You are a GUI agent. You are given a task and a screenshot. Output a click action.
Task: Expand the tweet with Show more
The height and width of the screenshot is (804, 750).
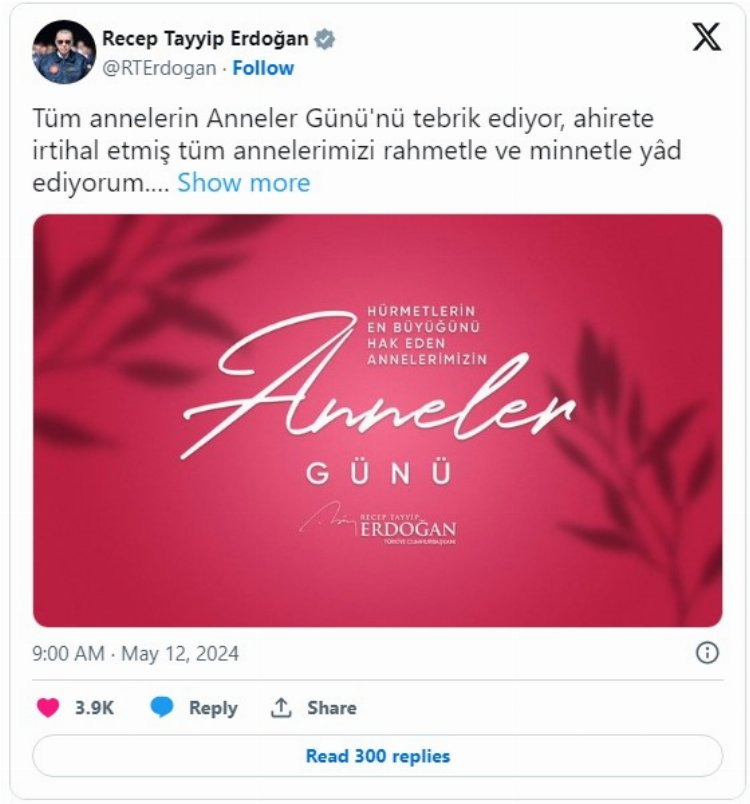pos(244,183)
